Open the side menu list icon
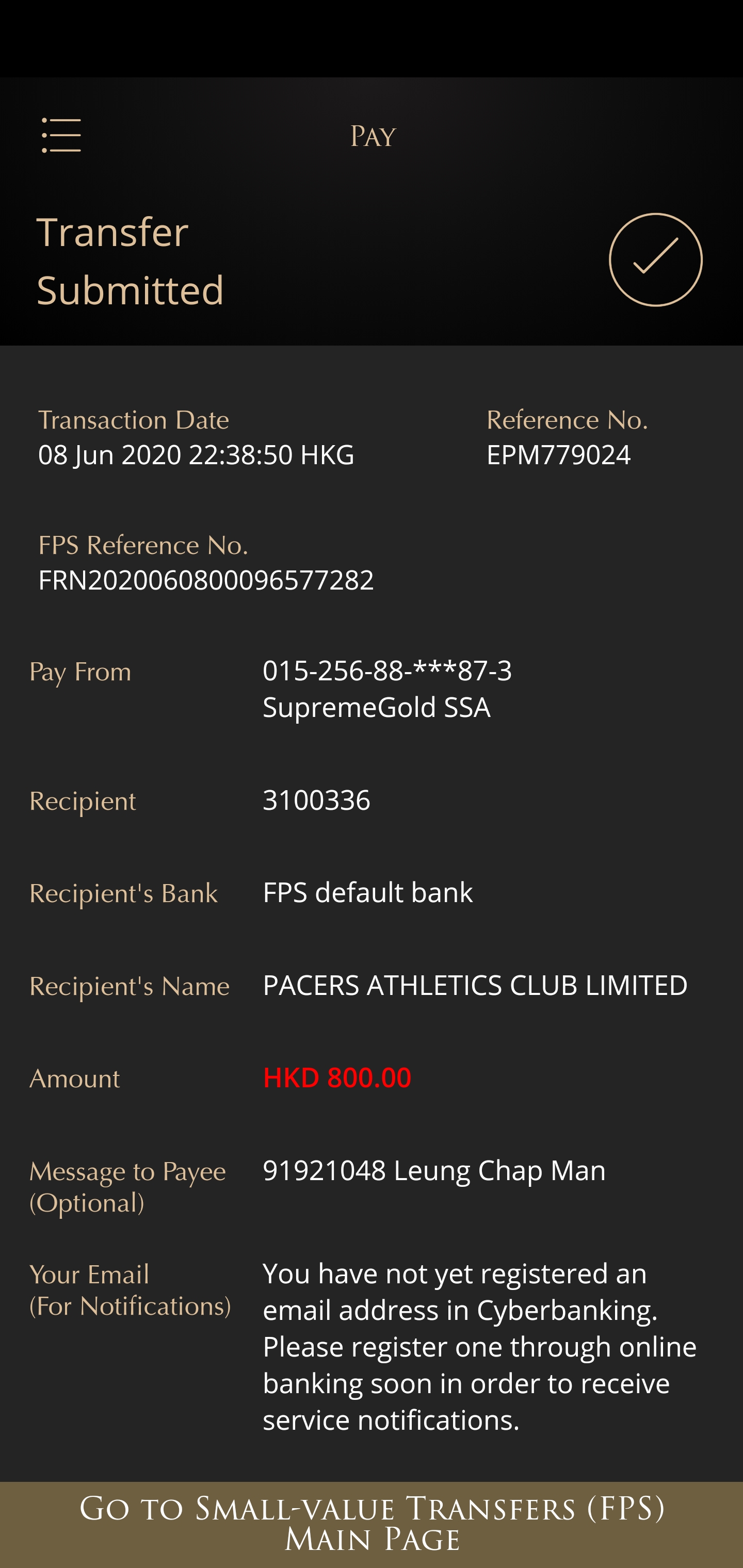Screen dimensions: 743x1568 tap(61, 135)
